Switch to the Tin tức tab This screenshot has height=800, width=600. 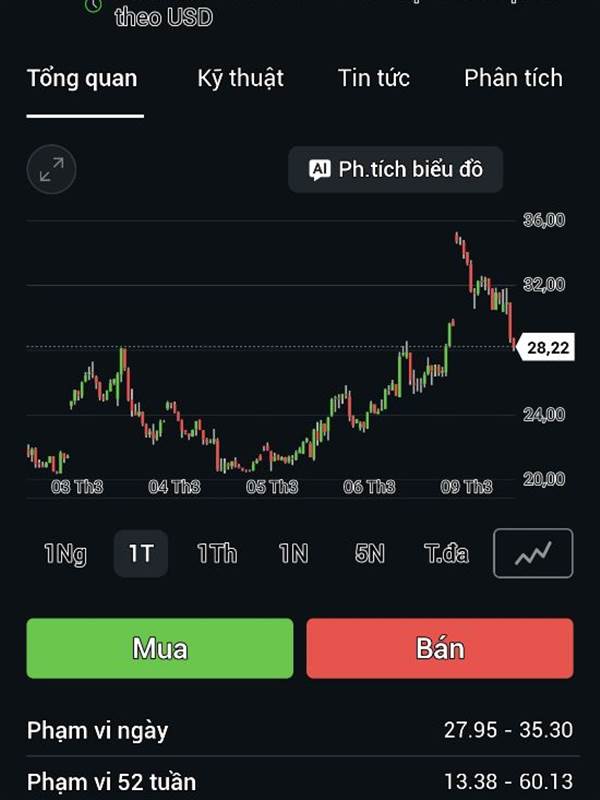coord(374,78)
